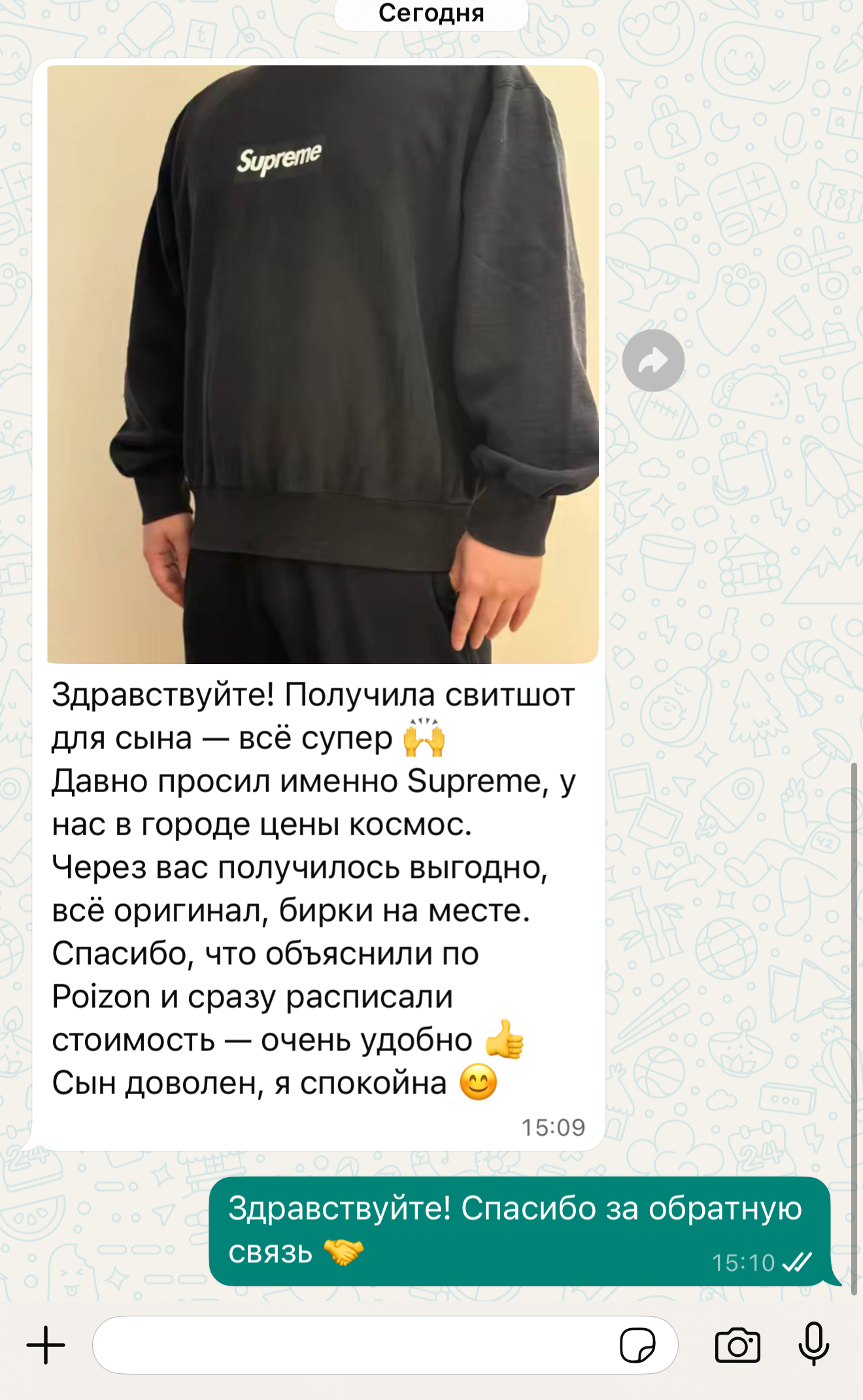Forward the photo message

pyautogui.click(x=652, y=360)
